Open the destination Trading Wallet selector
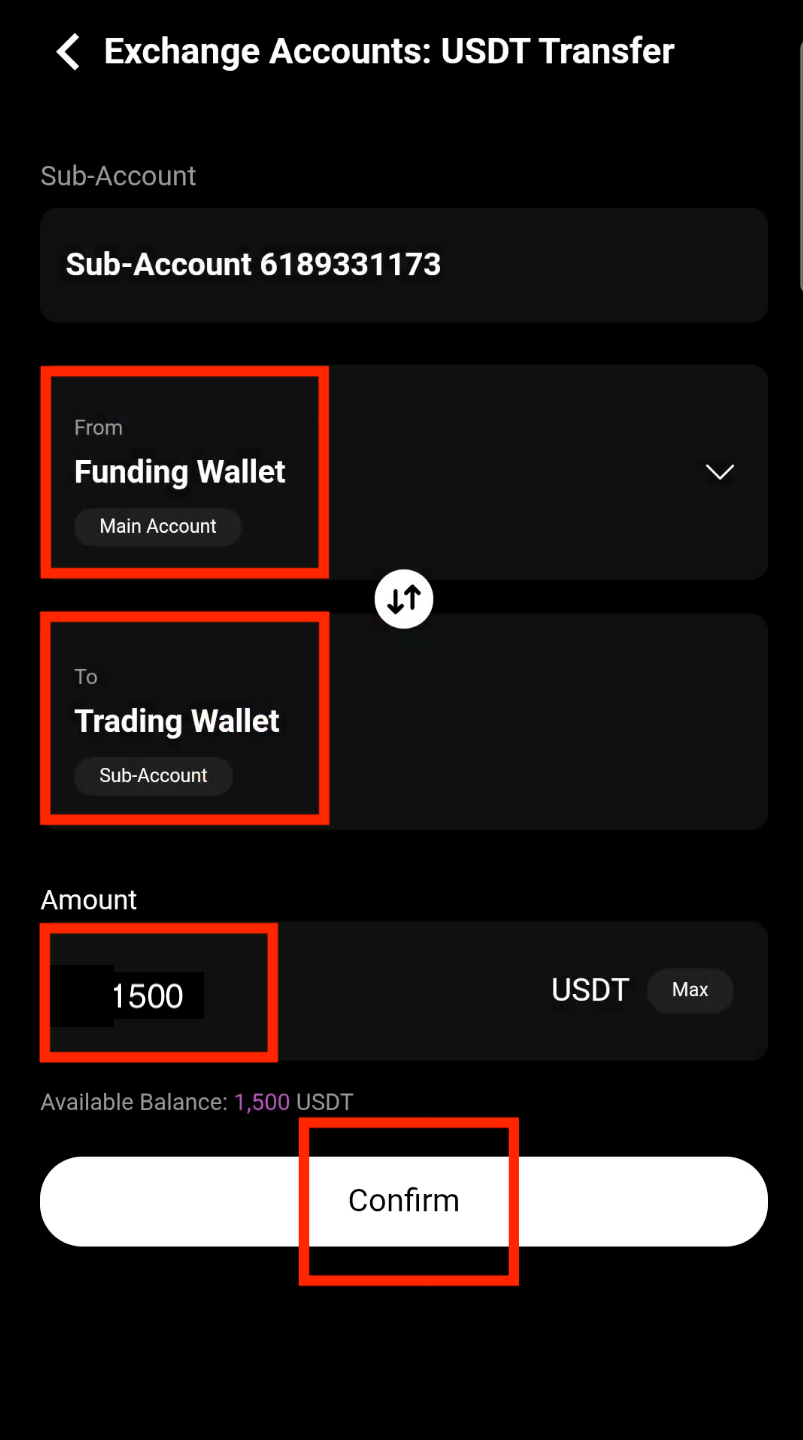Screen dimensions: 803x1440 (x=403, y=719)
